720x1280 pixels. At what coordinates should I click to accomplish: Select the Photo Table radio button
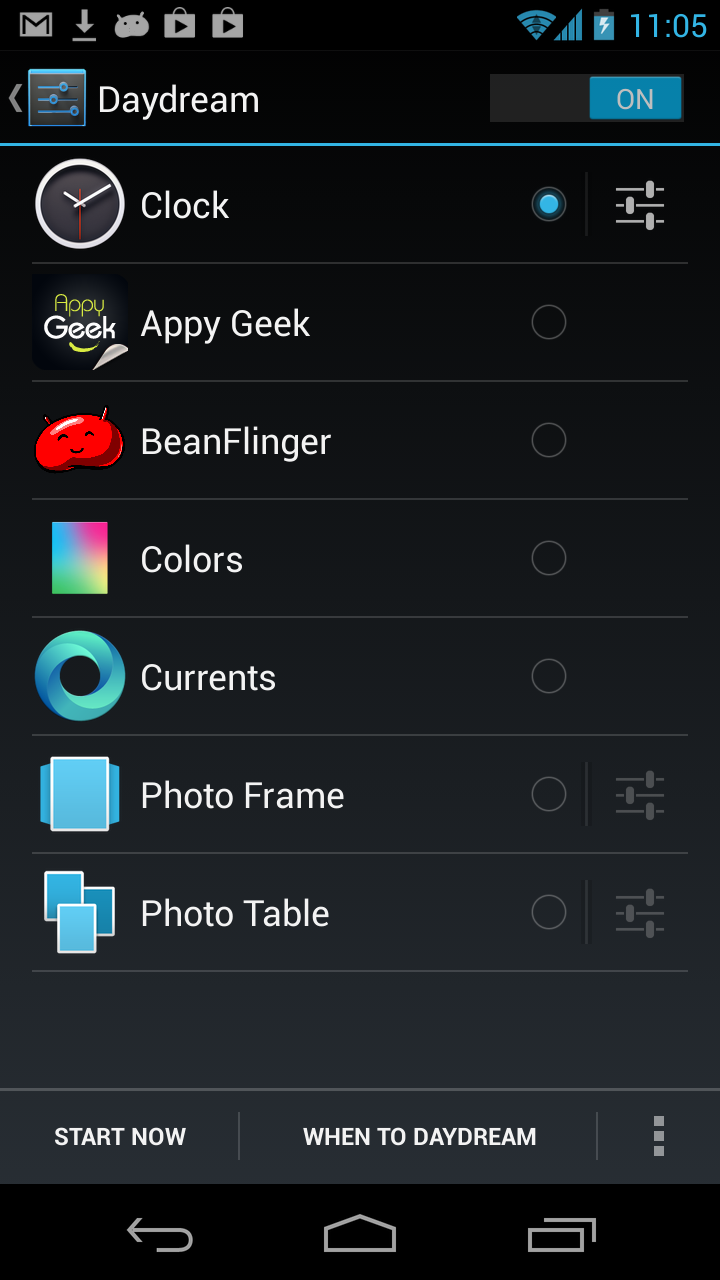(548, 913)
